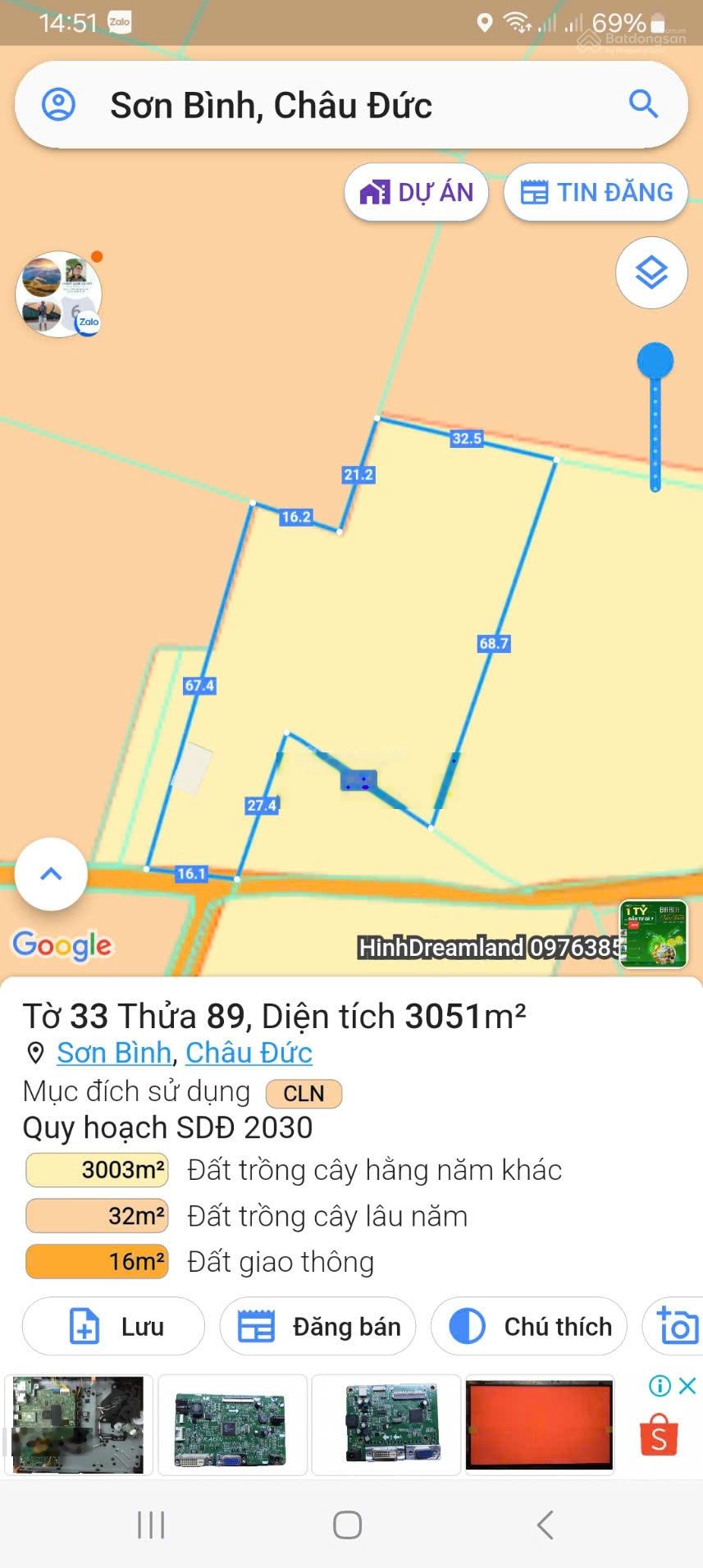703x1568 pixels.
Task: Expand the panel with the up chevron
Action: click(51, 874)
